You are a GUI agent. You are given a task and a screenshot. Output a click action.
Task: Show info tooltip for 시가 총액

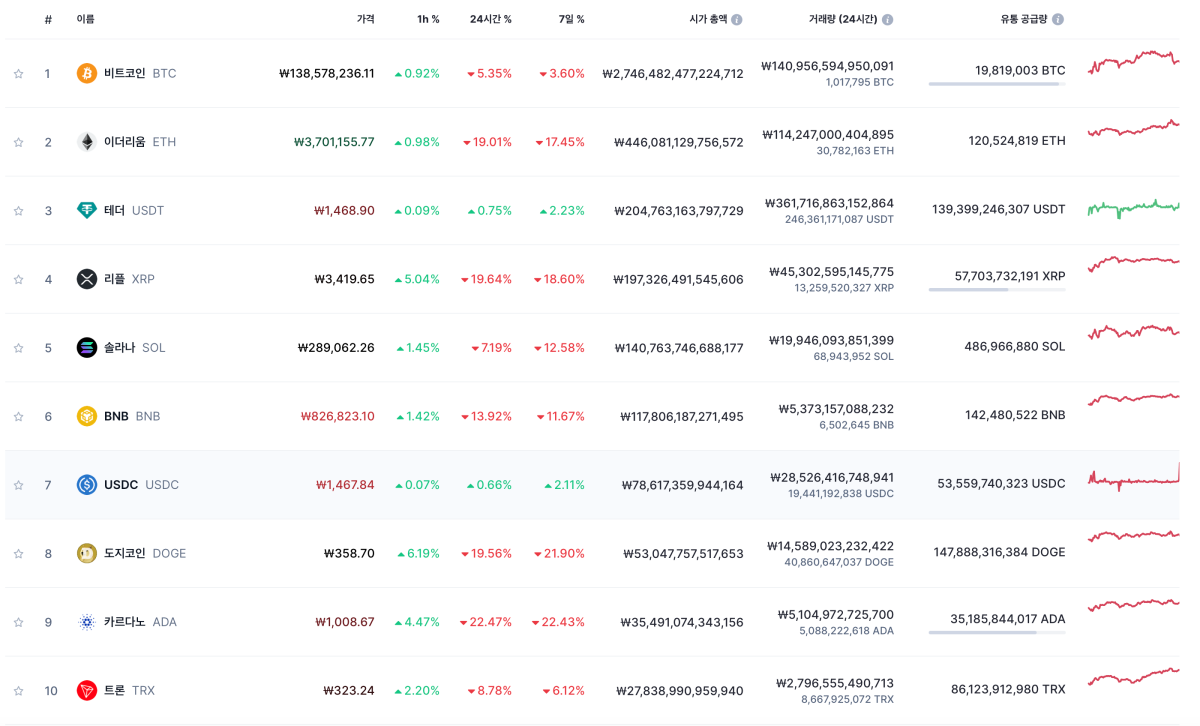pos(737,19)
